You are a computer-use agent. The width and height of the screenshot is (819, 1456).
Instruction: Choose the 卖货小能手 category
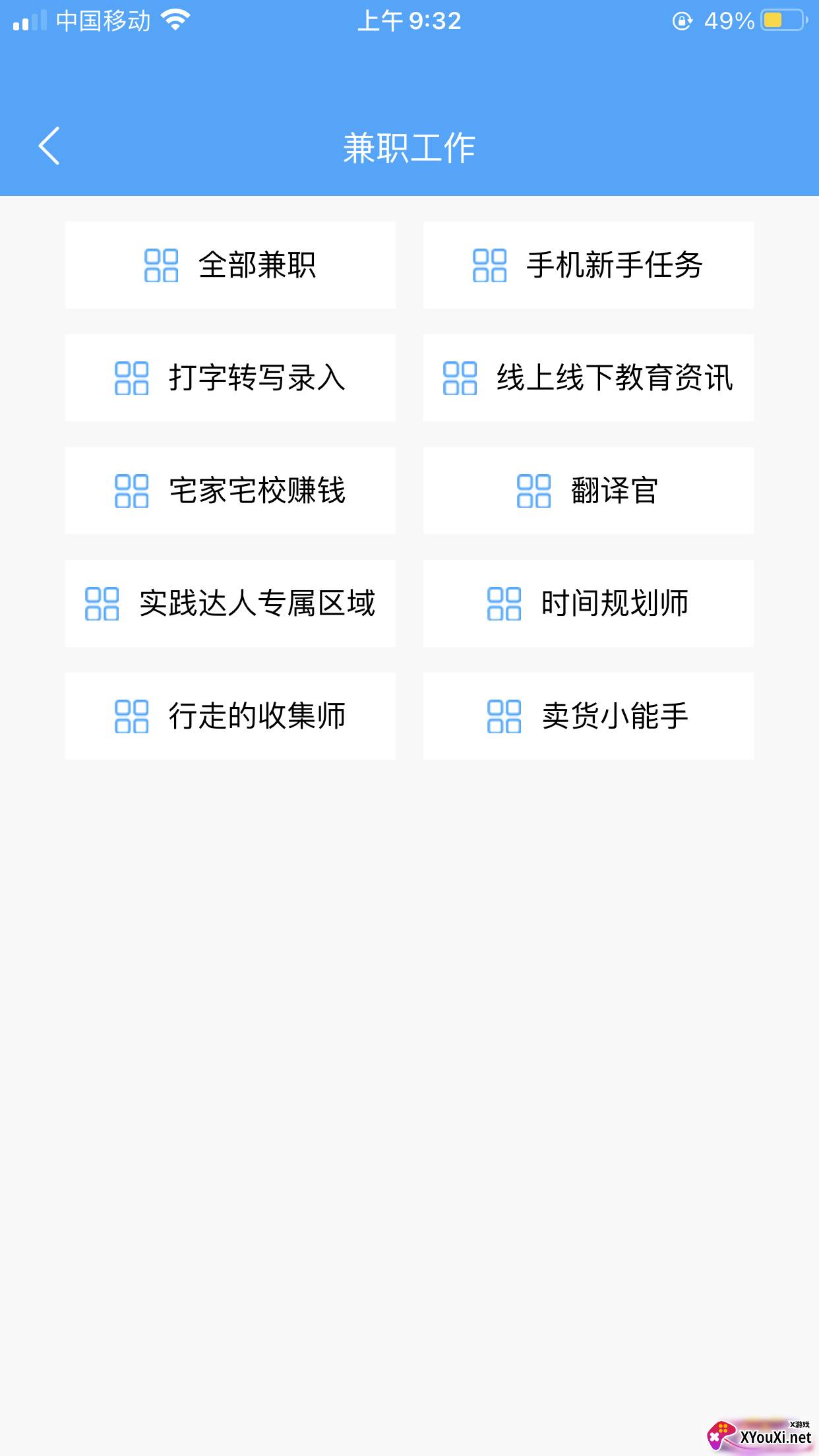tap(588, 716)
